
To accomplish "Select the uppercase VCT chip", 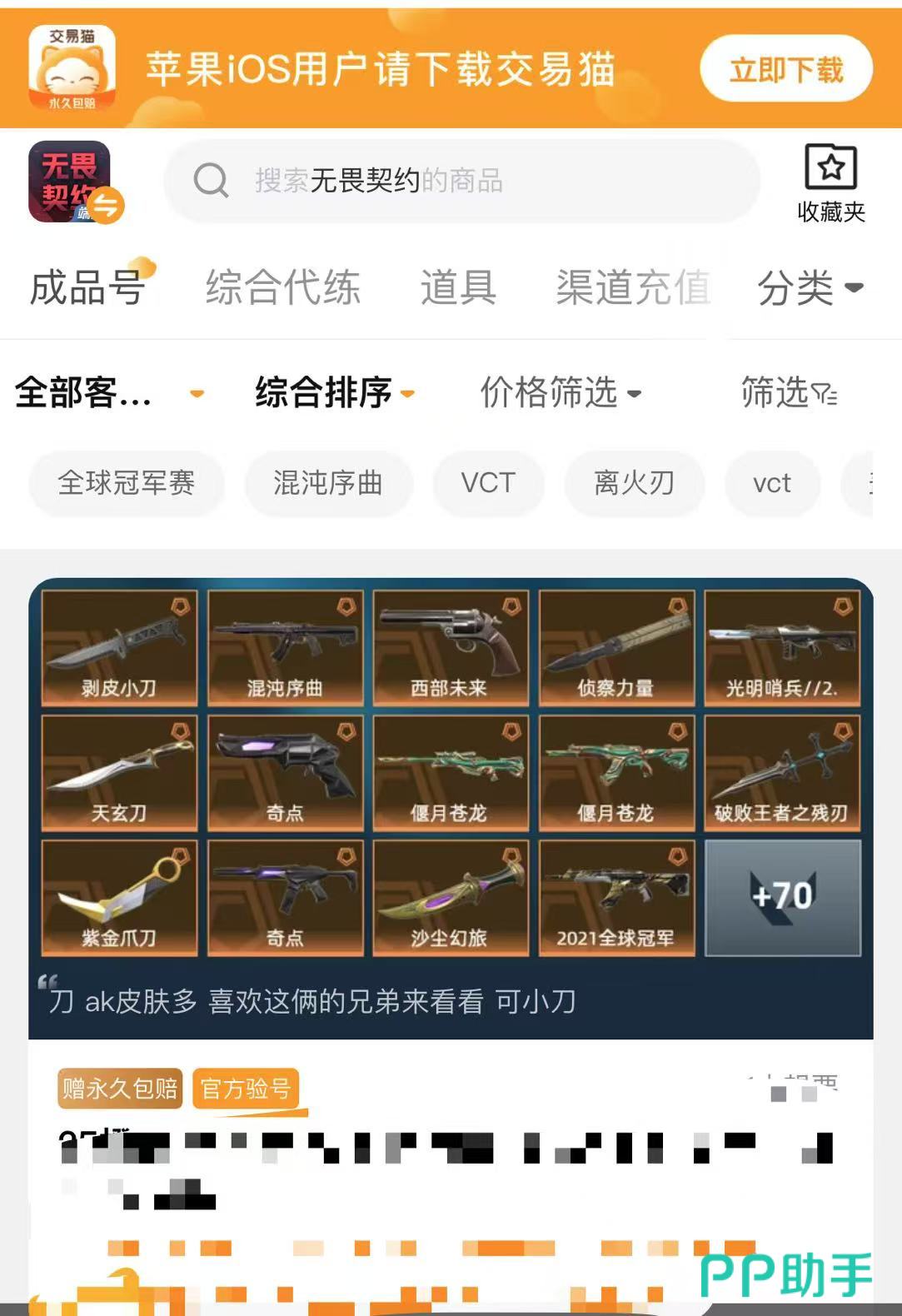I will point(488,483).
